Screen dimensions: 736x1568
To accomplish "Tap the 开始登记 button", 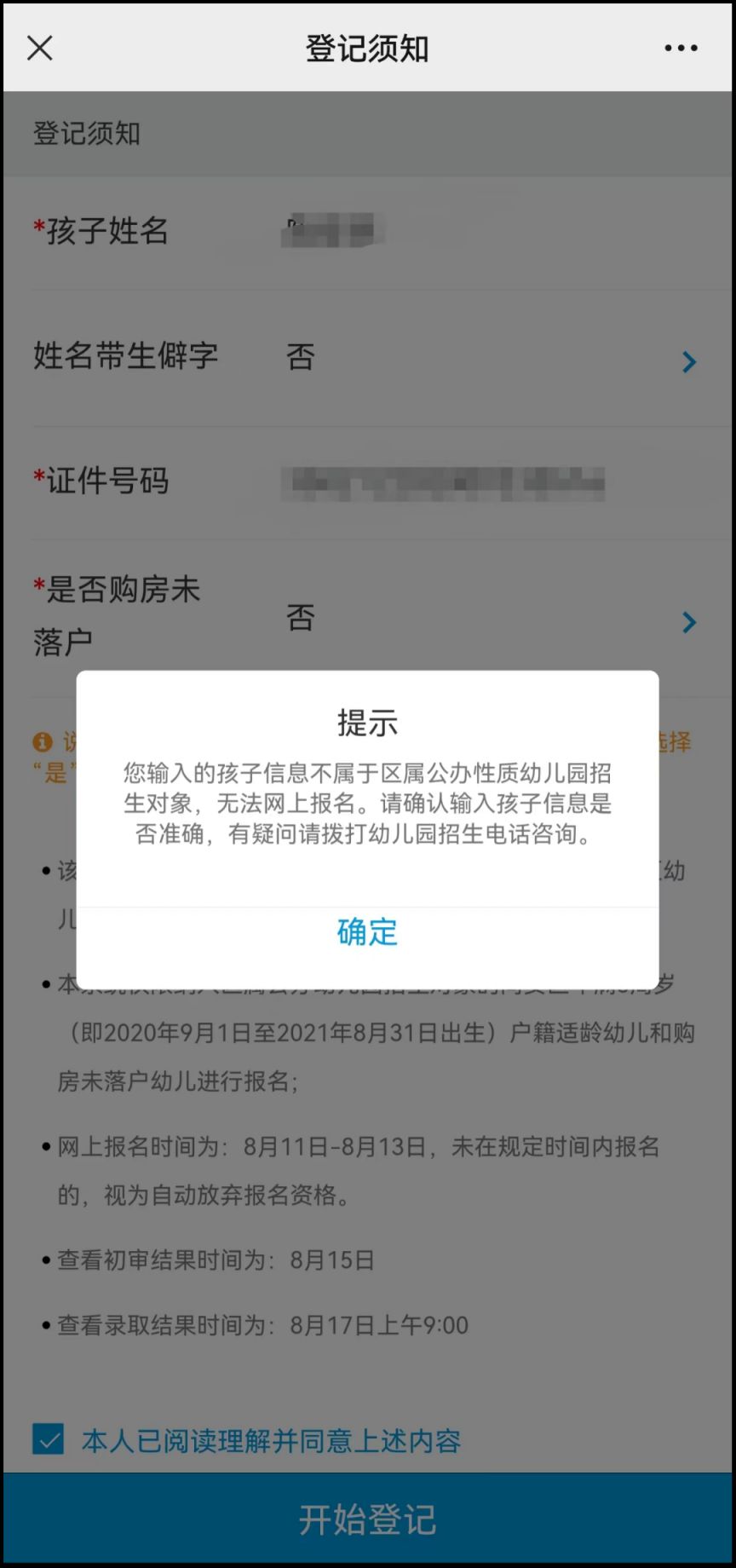I will pyautogui.click(x=367, y=1519).
